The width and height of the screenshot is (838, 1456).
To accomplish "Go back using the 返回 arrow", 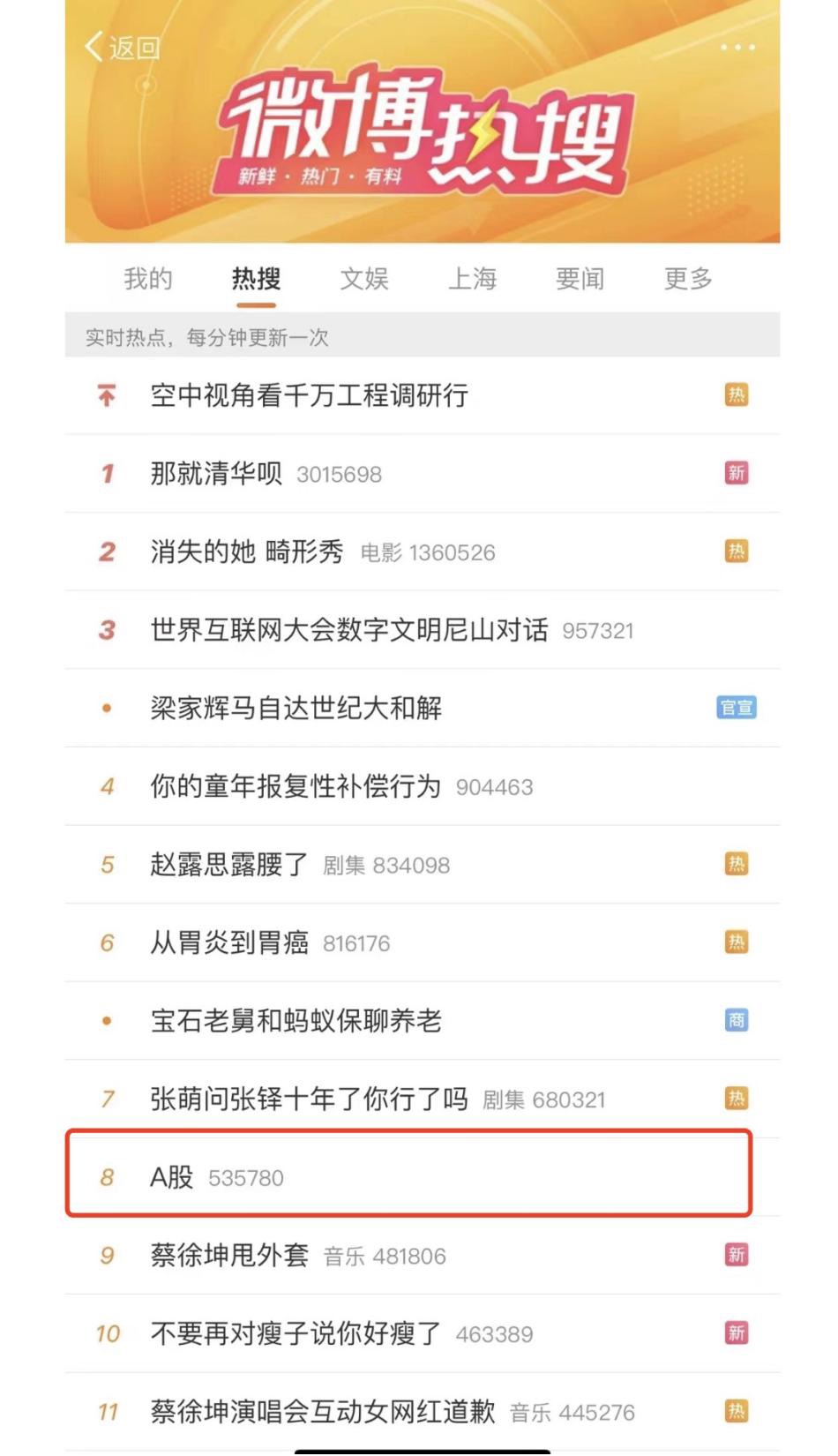I will click(122, 47).
